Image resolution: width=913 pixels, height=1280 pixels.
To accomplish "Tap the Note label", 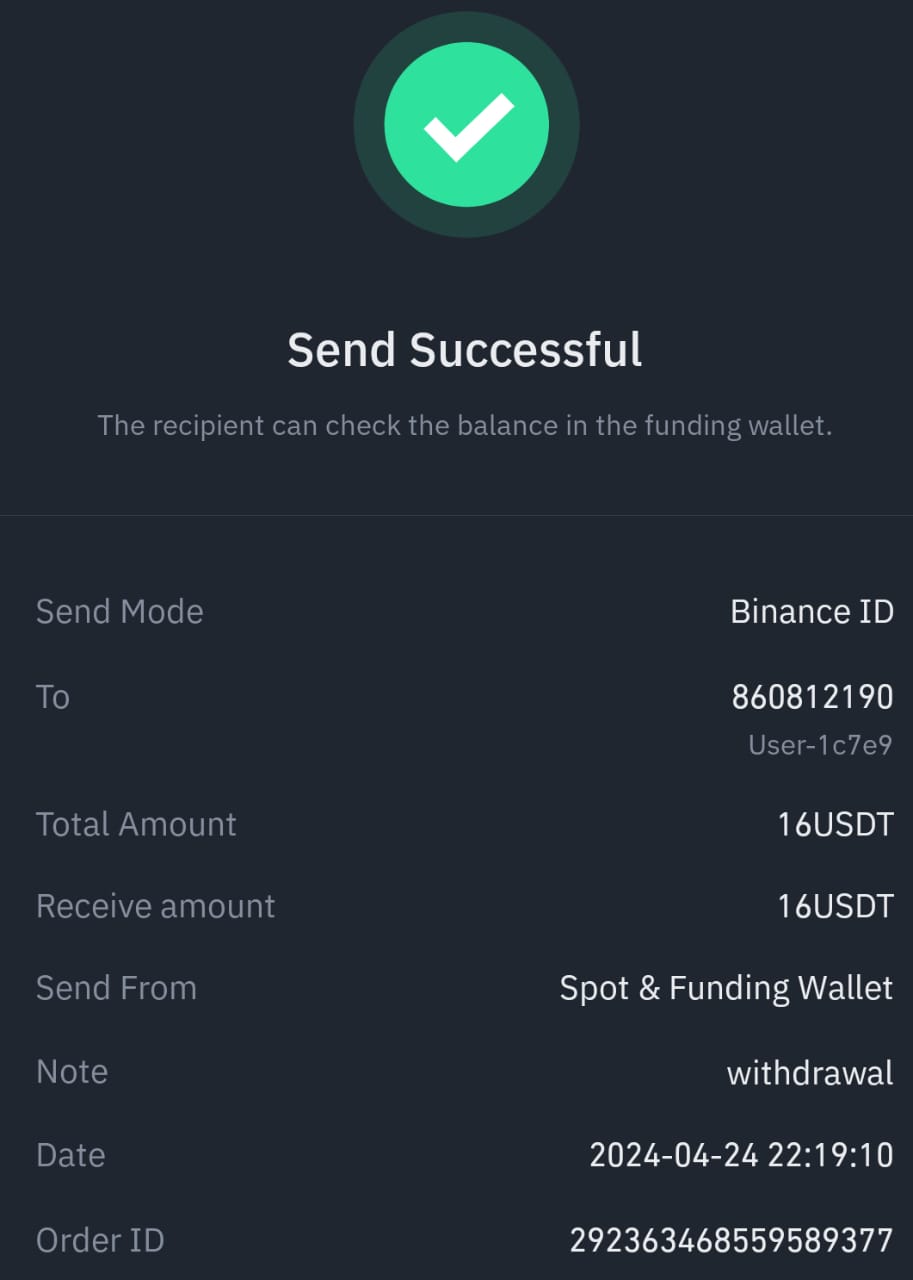I will coord(71,1071).
